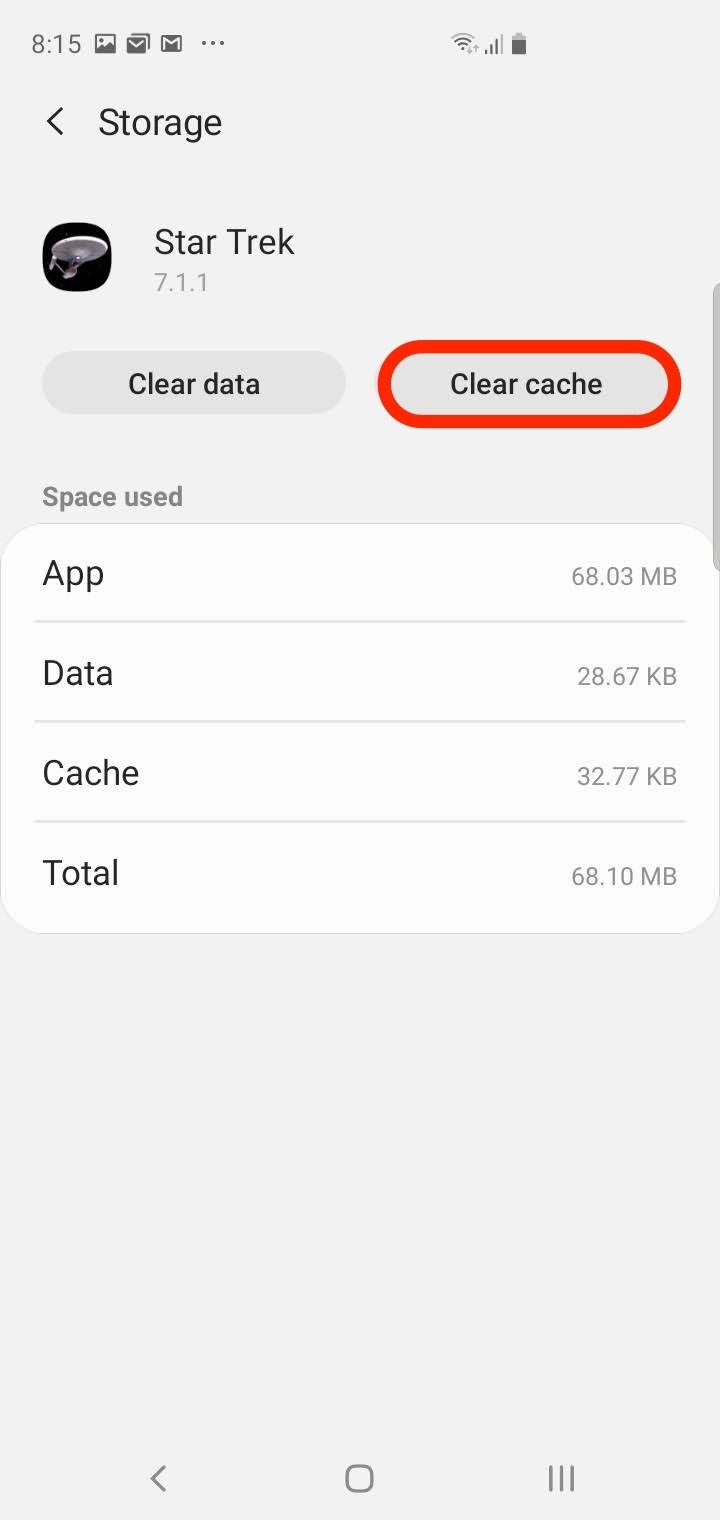The image size is (720, 1520).
Task: Tap the battery status icon
Action: pyautogui.click(x=518, y=43)
